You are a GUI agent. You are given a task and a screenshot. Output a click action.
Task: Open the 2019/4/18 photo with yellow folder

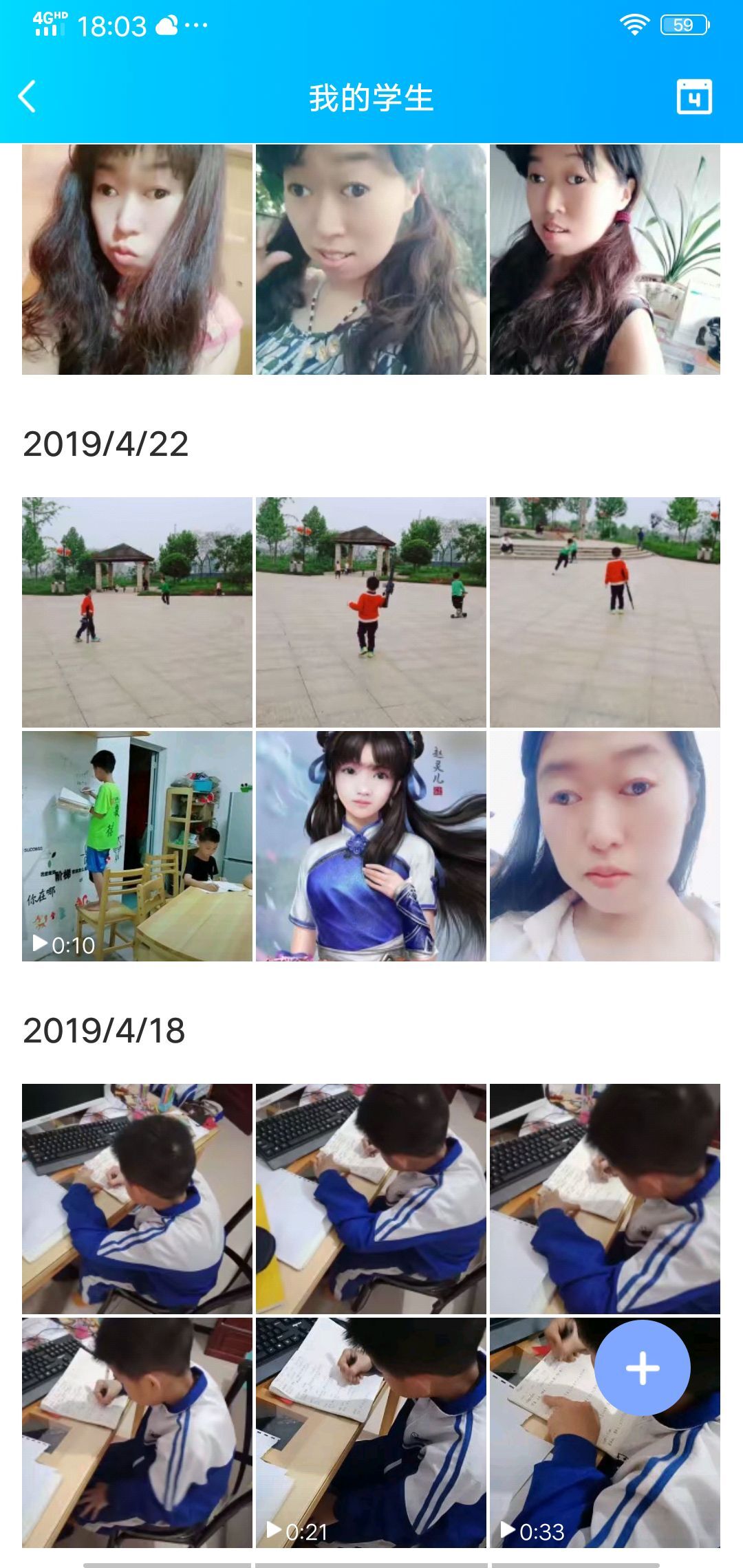[x=371, y=1199]
